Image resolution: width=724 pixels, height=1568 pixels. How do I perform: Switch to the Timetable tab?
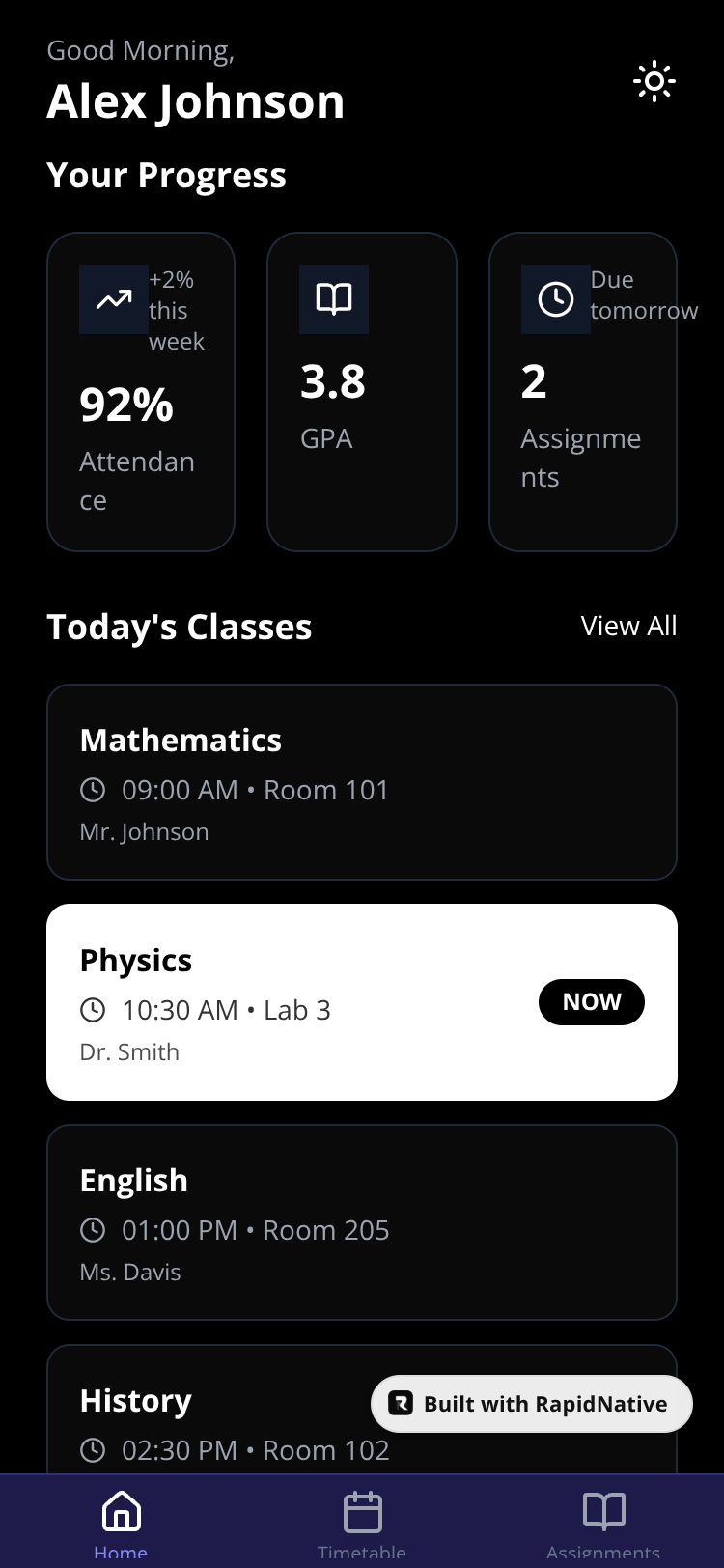point(362,1521)
